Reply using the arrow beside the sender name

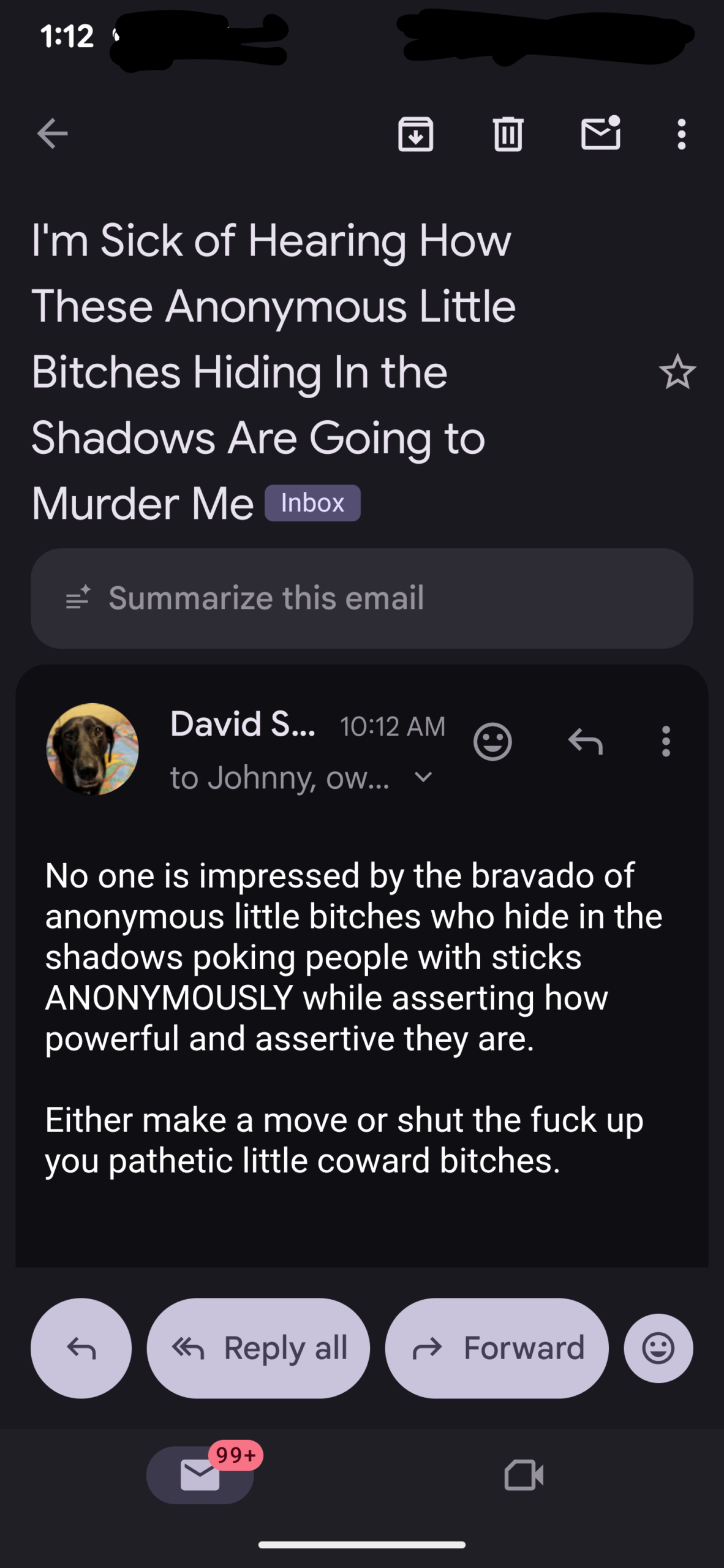pos(586,742)
